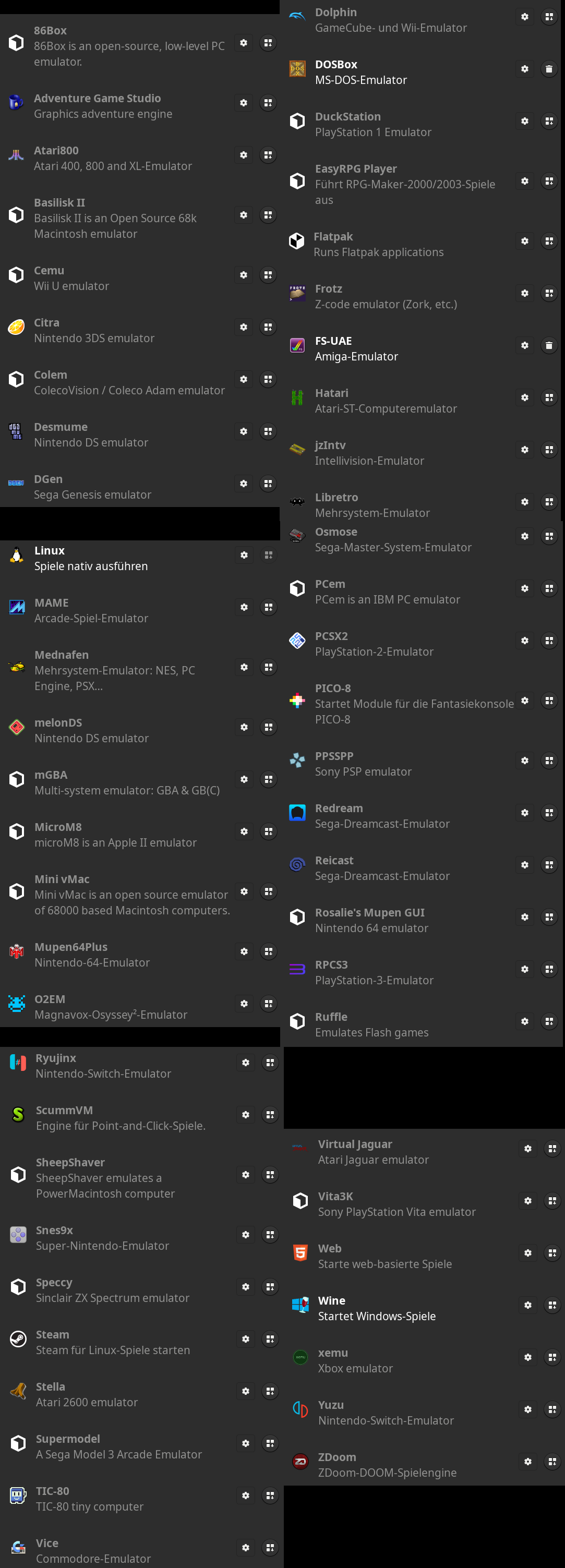The width and height of the screenshot is (565, 1568).
Task: Install the Citra runner
Action: pos(268,328)
